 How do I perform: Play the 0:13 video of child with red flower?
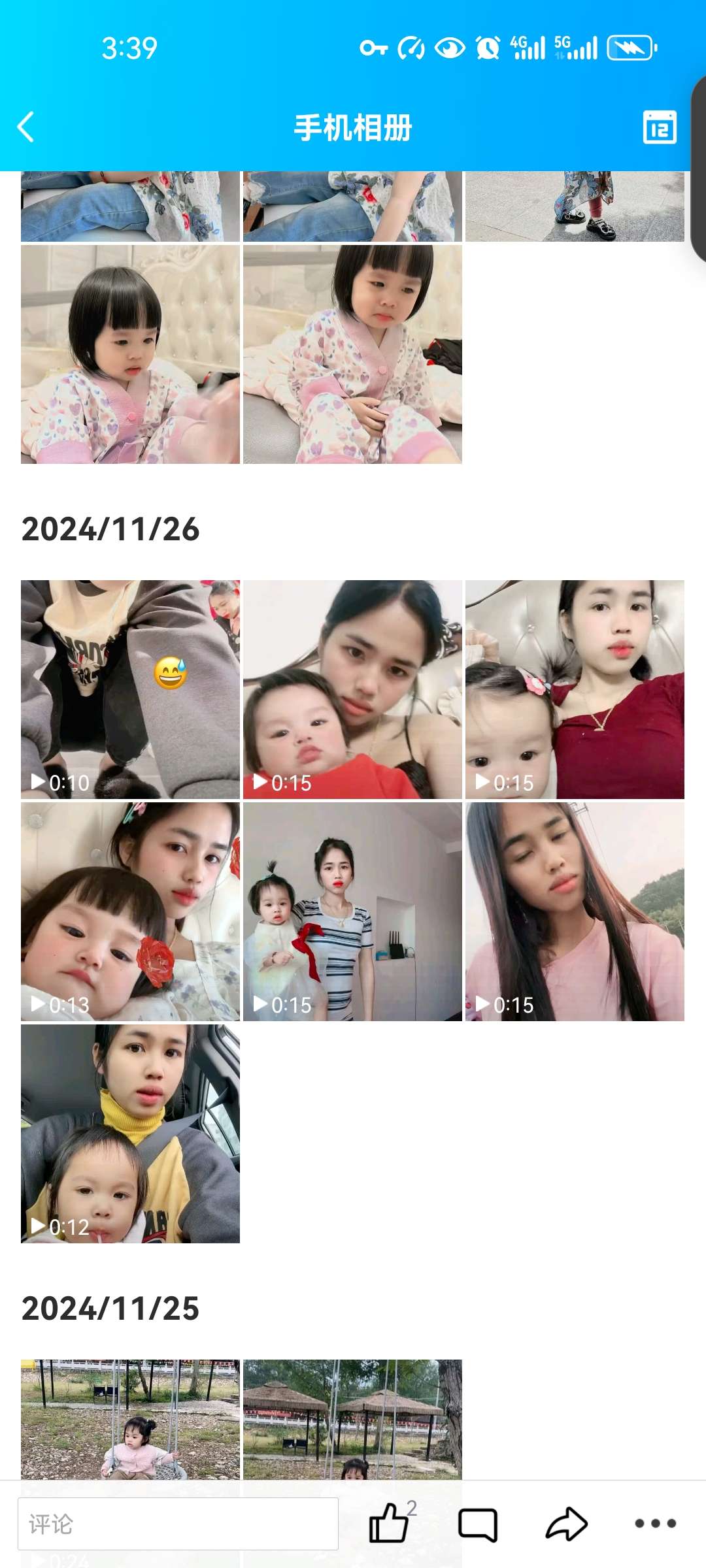130,911
